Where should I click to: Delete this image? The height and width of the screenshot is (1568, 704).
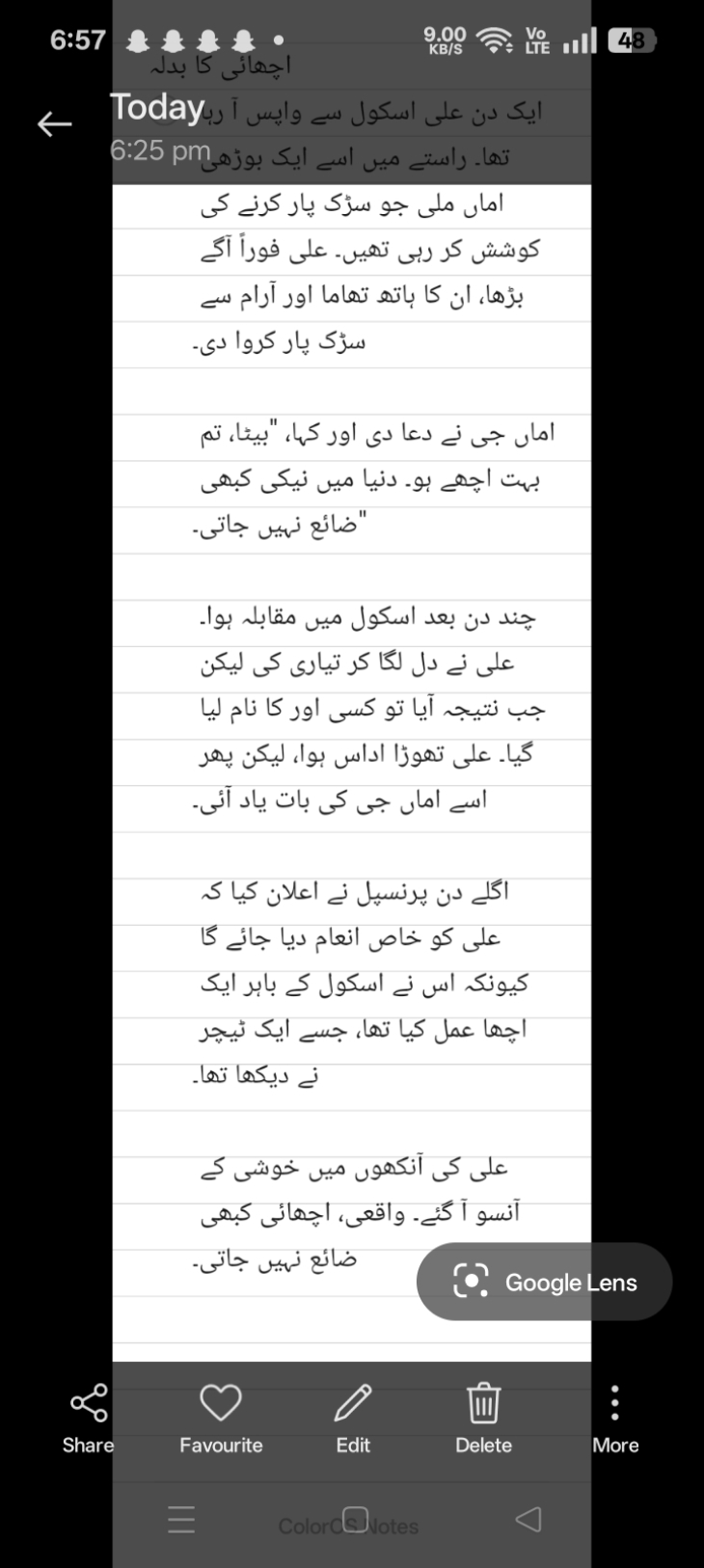(483, 1419)
